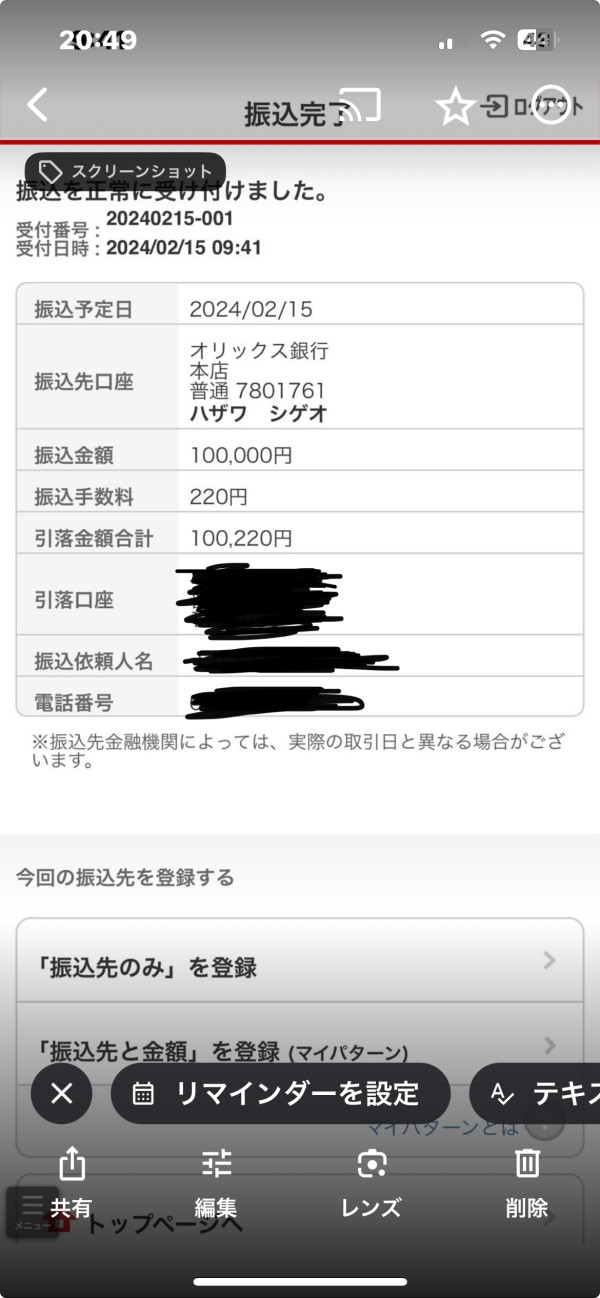Delete the image with 削除
The height and width of the screenshot is (1298, 600).
[x=527, y=1182]
